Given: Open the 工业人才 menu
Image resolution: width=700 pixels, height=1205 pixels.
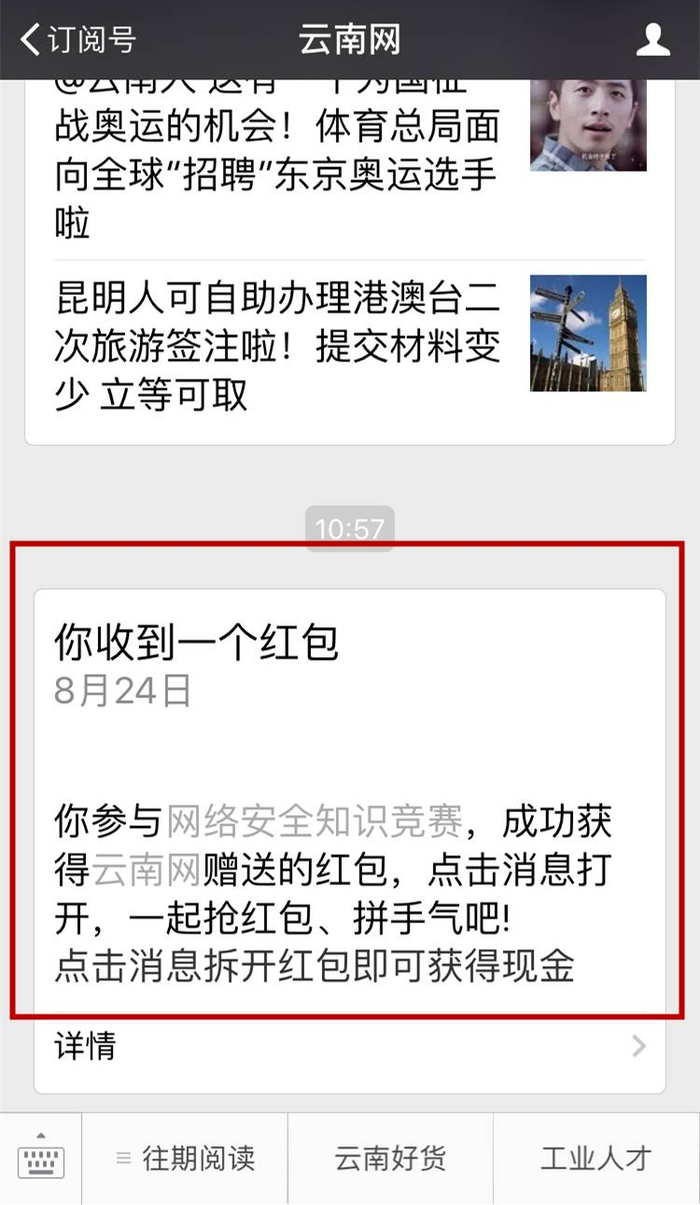Looking at the screenshot, I should [596, 1159].
